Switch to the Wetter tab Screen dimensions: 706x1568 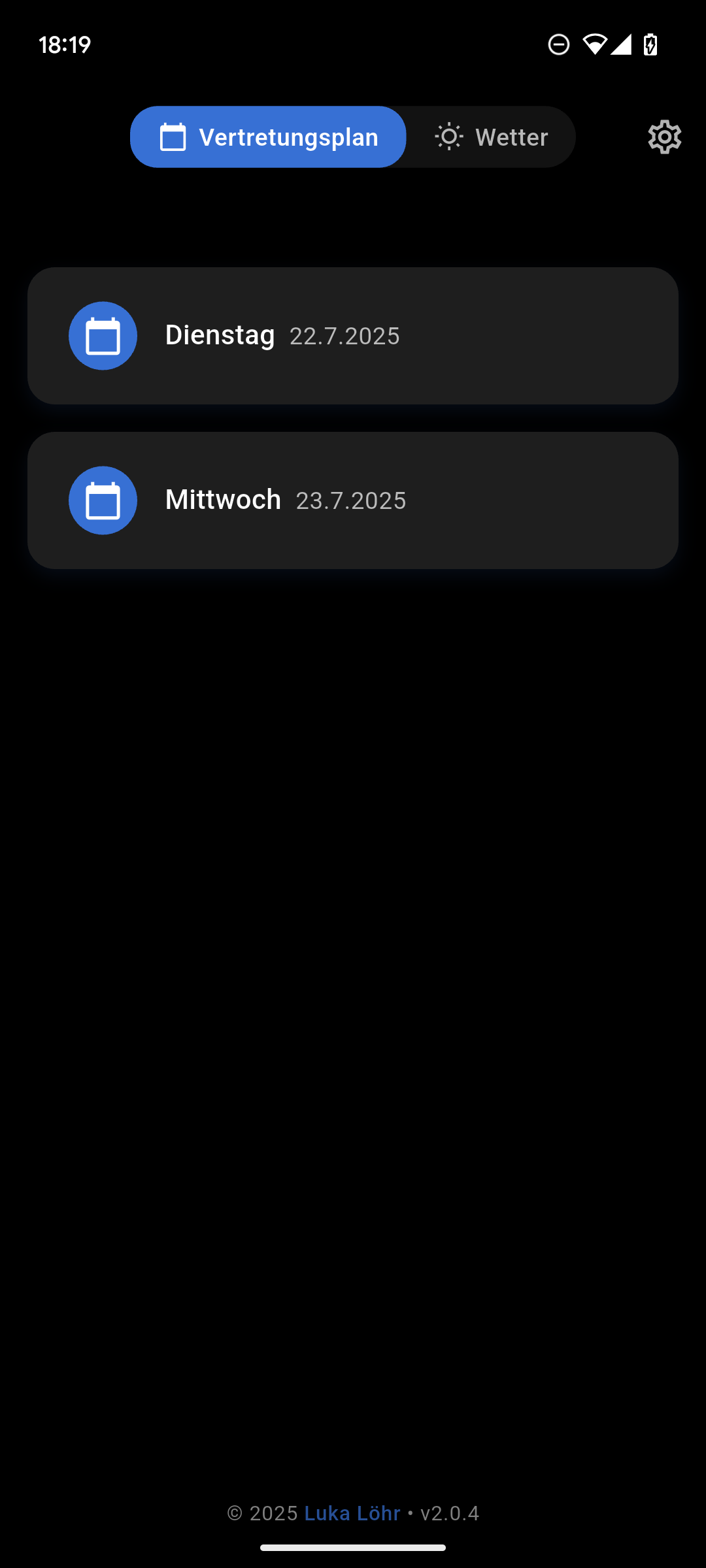(x=492, y=137)
